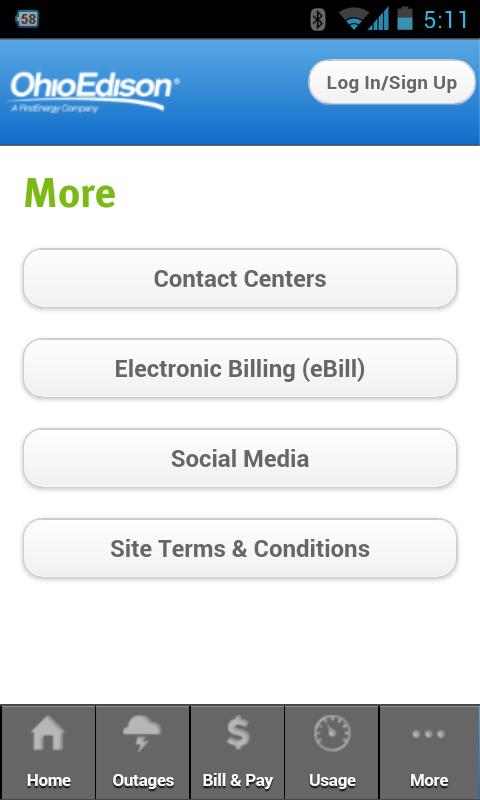Viewport: 480px width, 800px height.
Task: Open Contact Centers
Action: pos(240,279)
